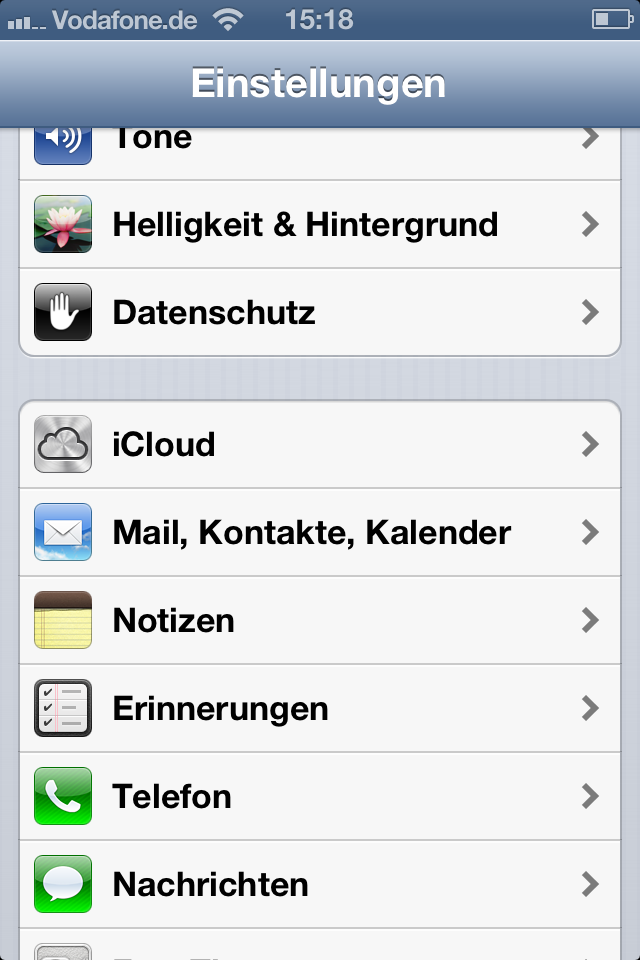Screen dimensions: 640x960
Task: Open iCloud settings
Action: 320,444
